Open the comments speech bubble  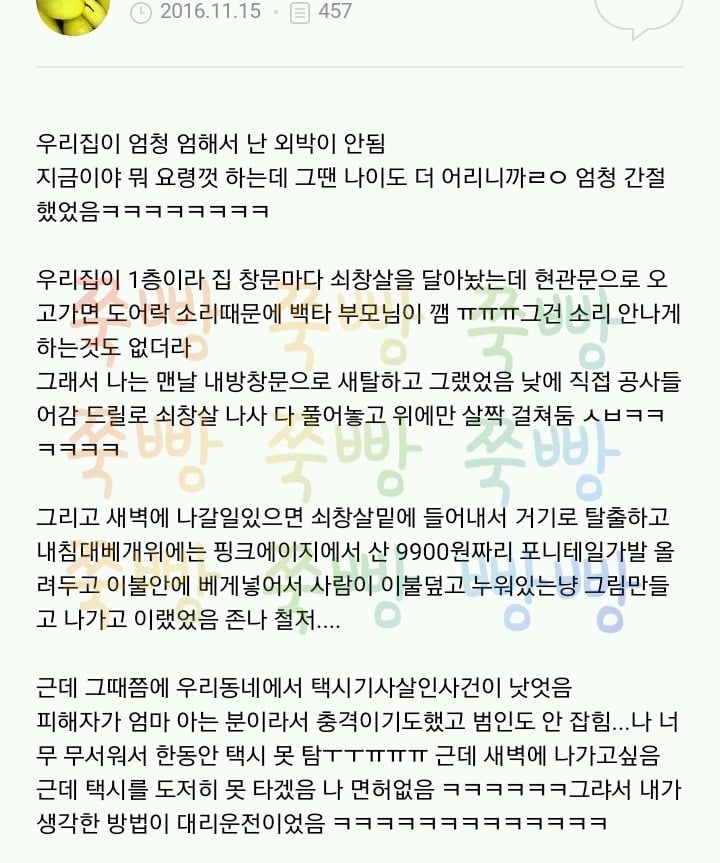point(638,12)
